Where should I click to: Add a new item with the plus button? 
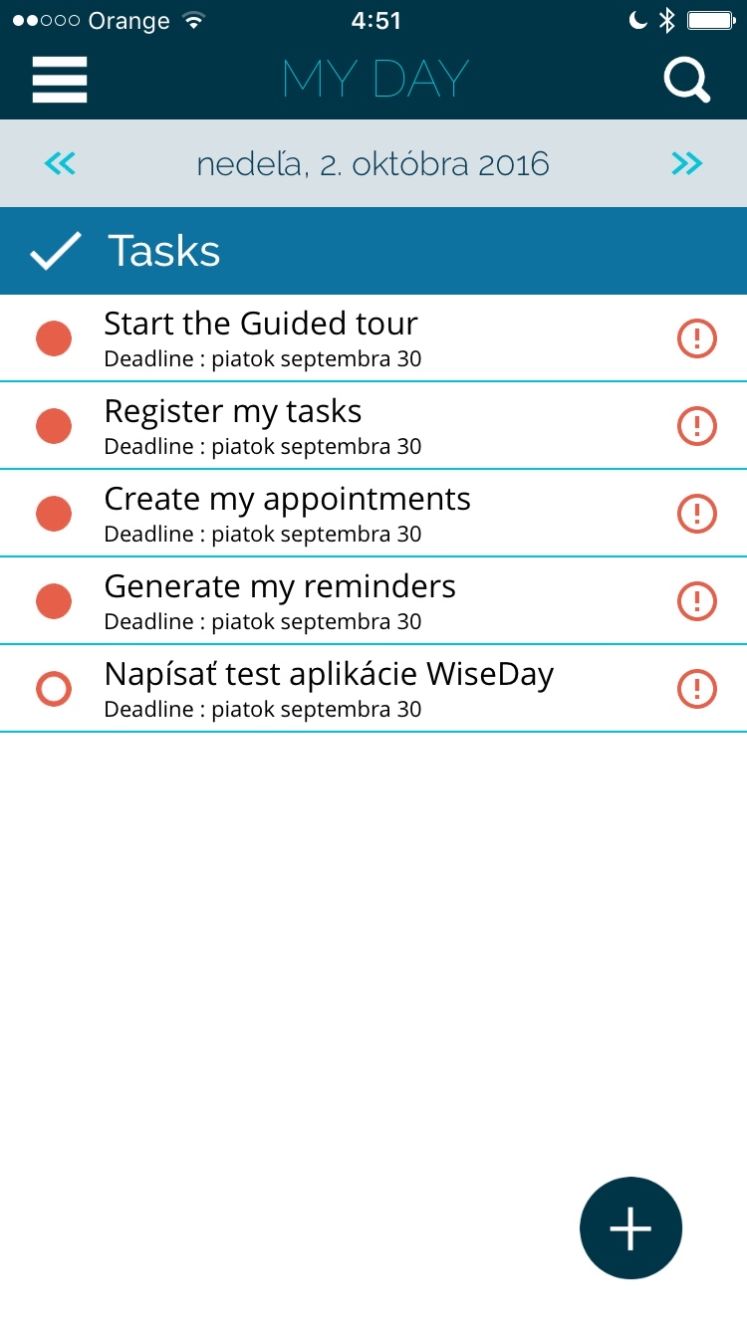coord(630,1228)
